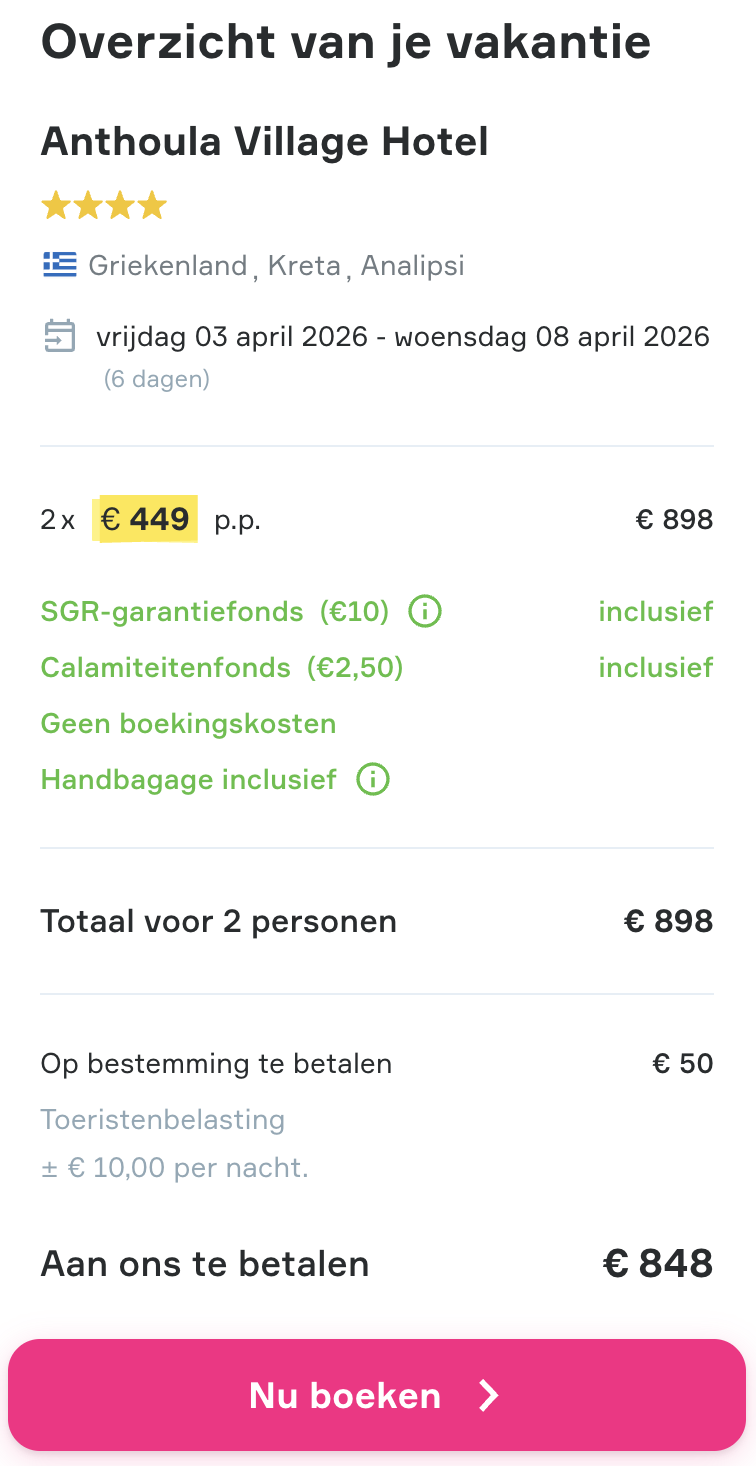Image resolution: width=756 pixels, height=1466 pixels.
Task: Expand the Toeristenbelasting details
Action: (162, 1119)
